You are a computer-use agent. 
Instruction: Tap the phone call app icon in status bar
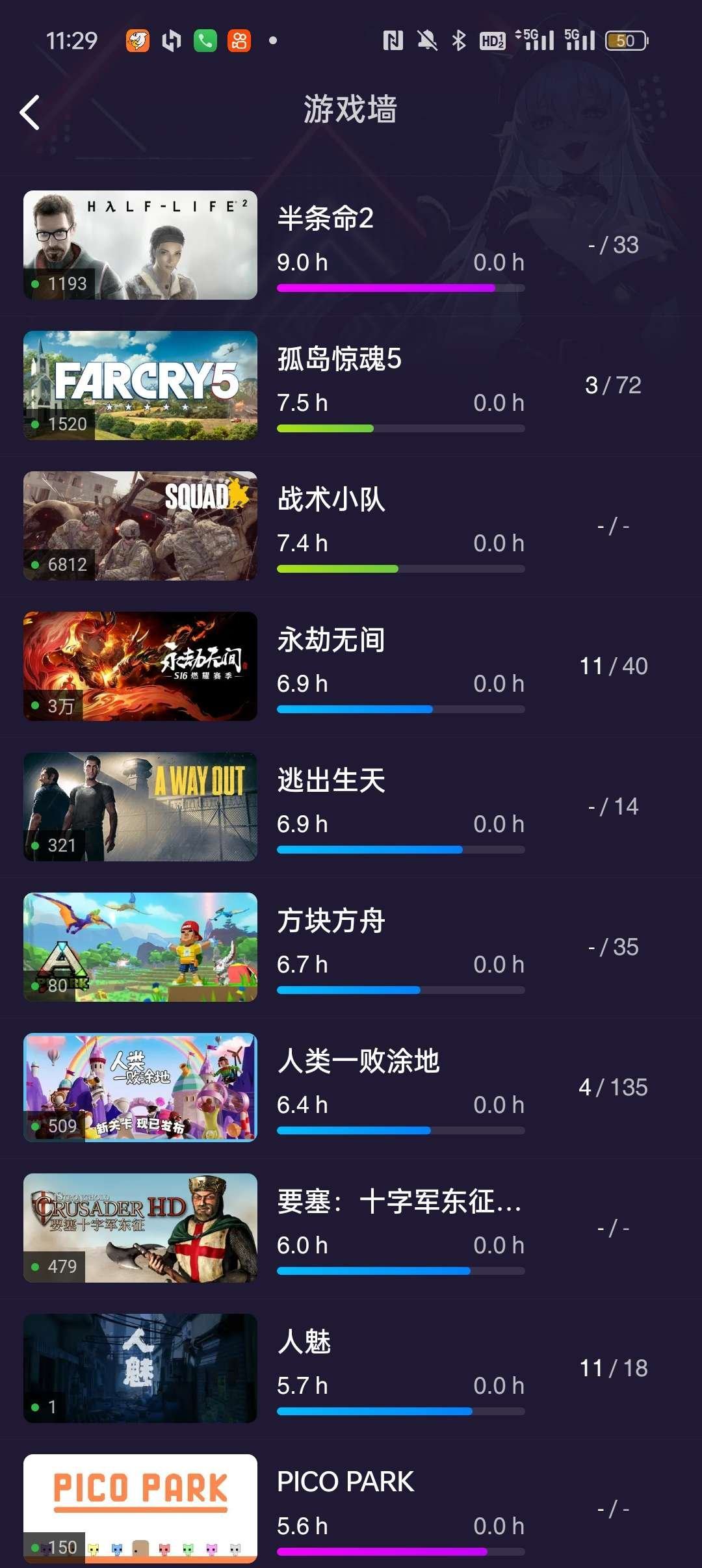206,40
